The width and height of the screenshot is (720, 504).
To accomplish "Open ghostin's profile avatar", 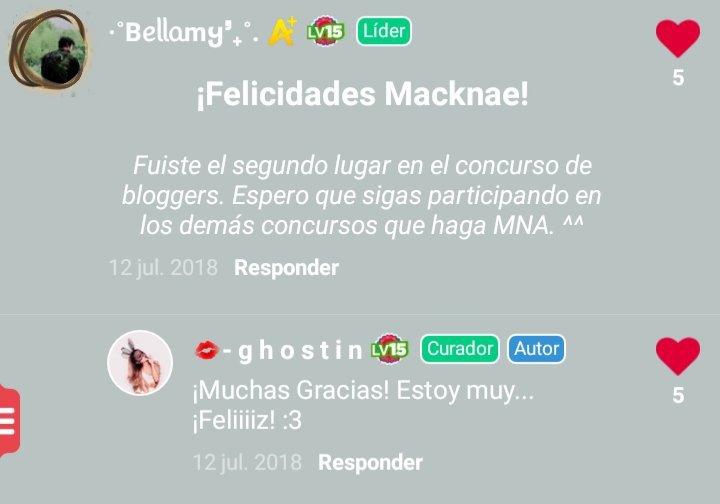I will click(x=139, y=362).
